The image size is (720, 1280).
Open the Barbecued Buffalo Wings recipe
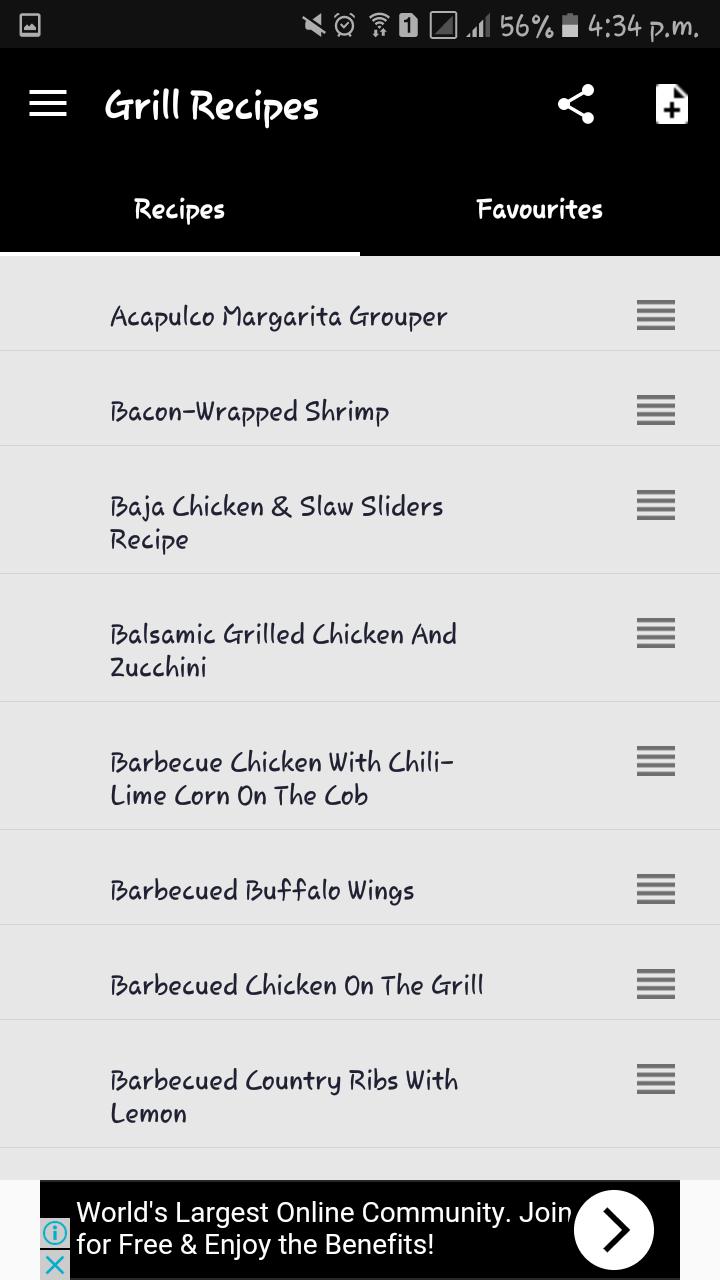pos(262,891)
